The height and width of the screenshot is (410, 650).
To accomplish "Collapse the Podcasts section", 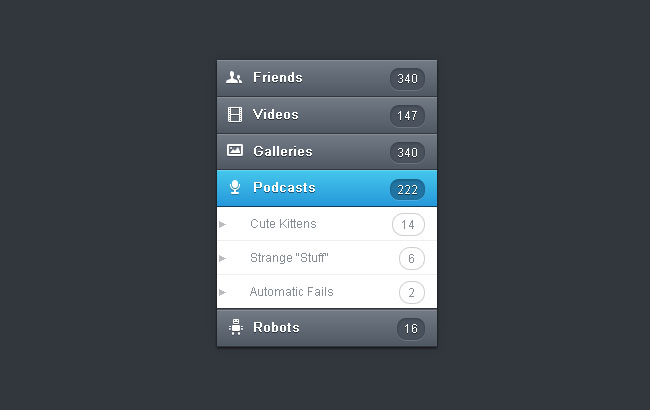I will click(x=284, y=188).
